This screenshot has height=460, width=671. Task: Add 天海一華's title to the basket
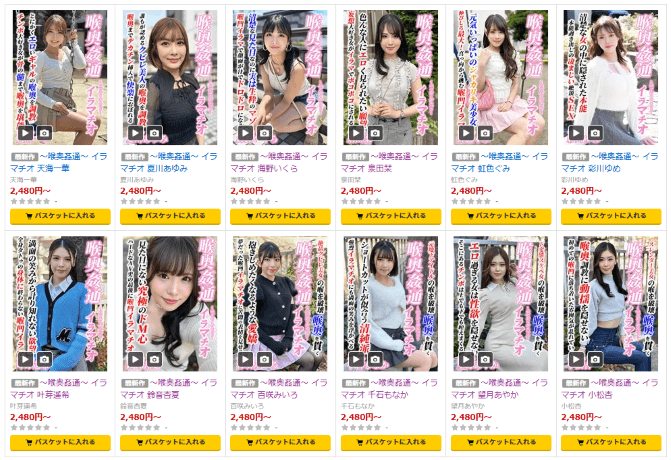59,215
